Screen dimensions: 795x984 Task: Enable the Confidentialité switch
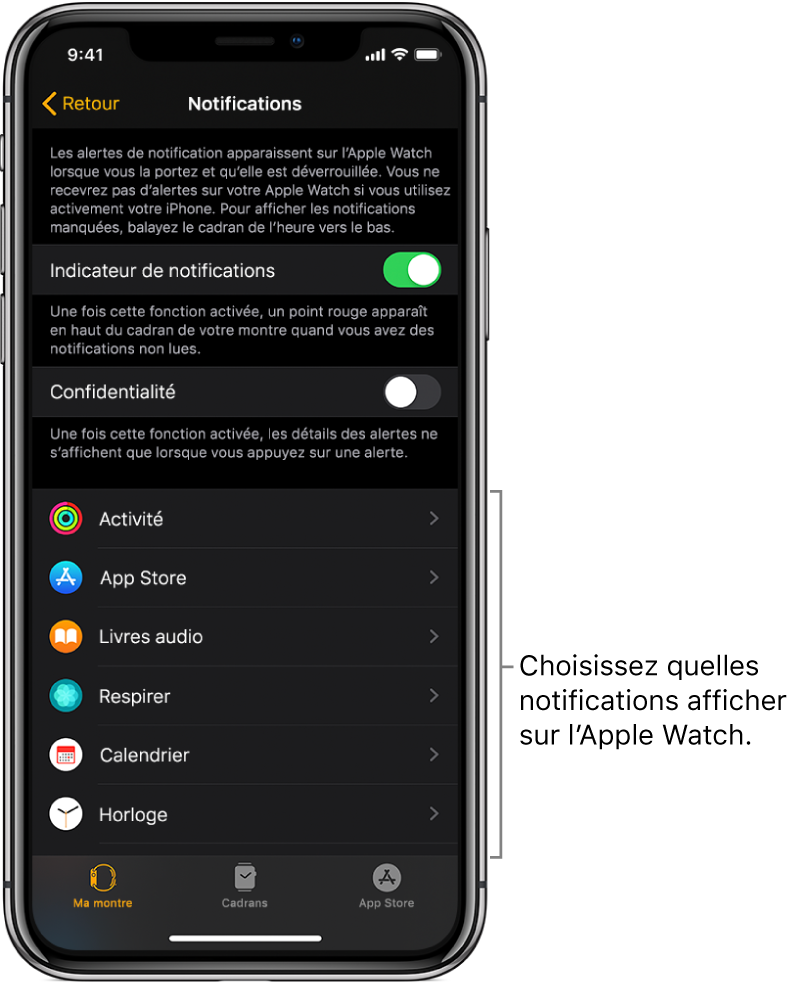click(x=412, y=393)
